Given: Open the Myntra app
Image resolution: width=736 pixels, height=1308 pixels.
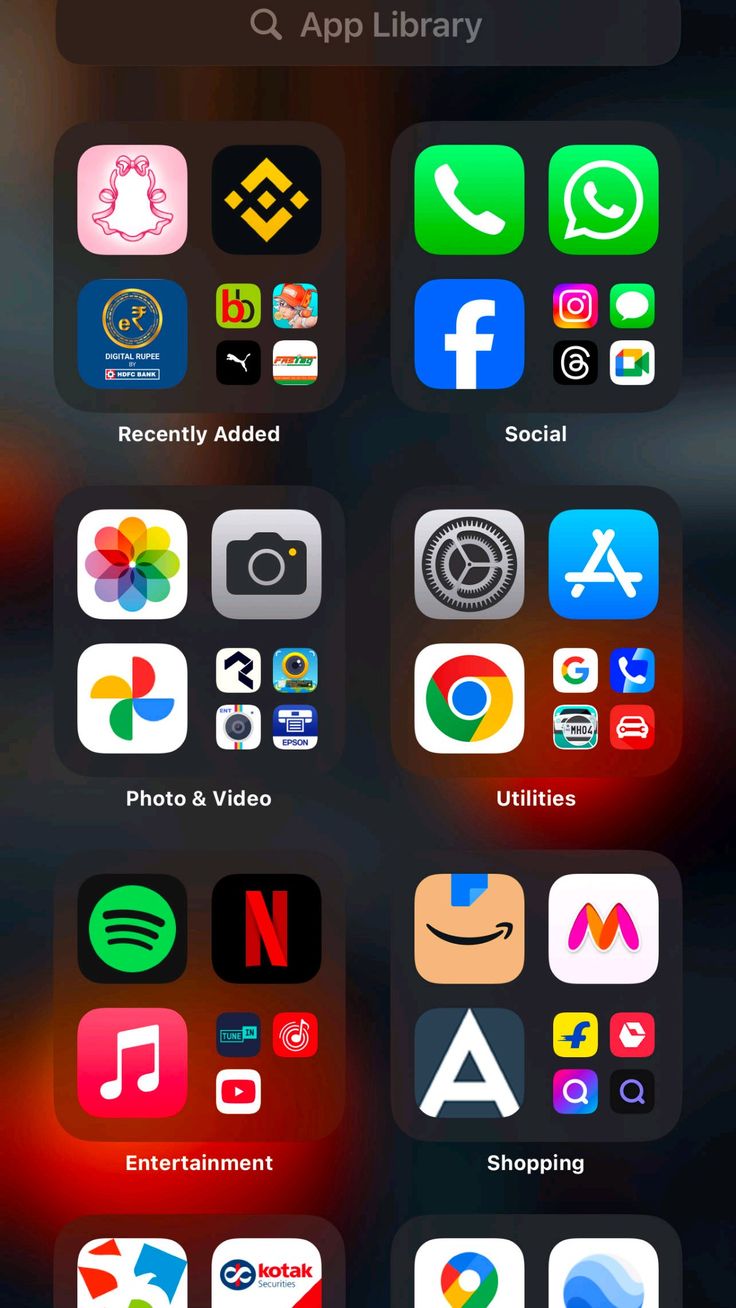Looking at the screenshot, I should click(x=603, y=929).
